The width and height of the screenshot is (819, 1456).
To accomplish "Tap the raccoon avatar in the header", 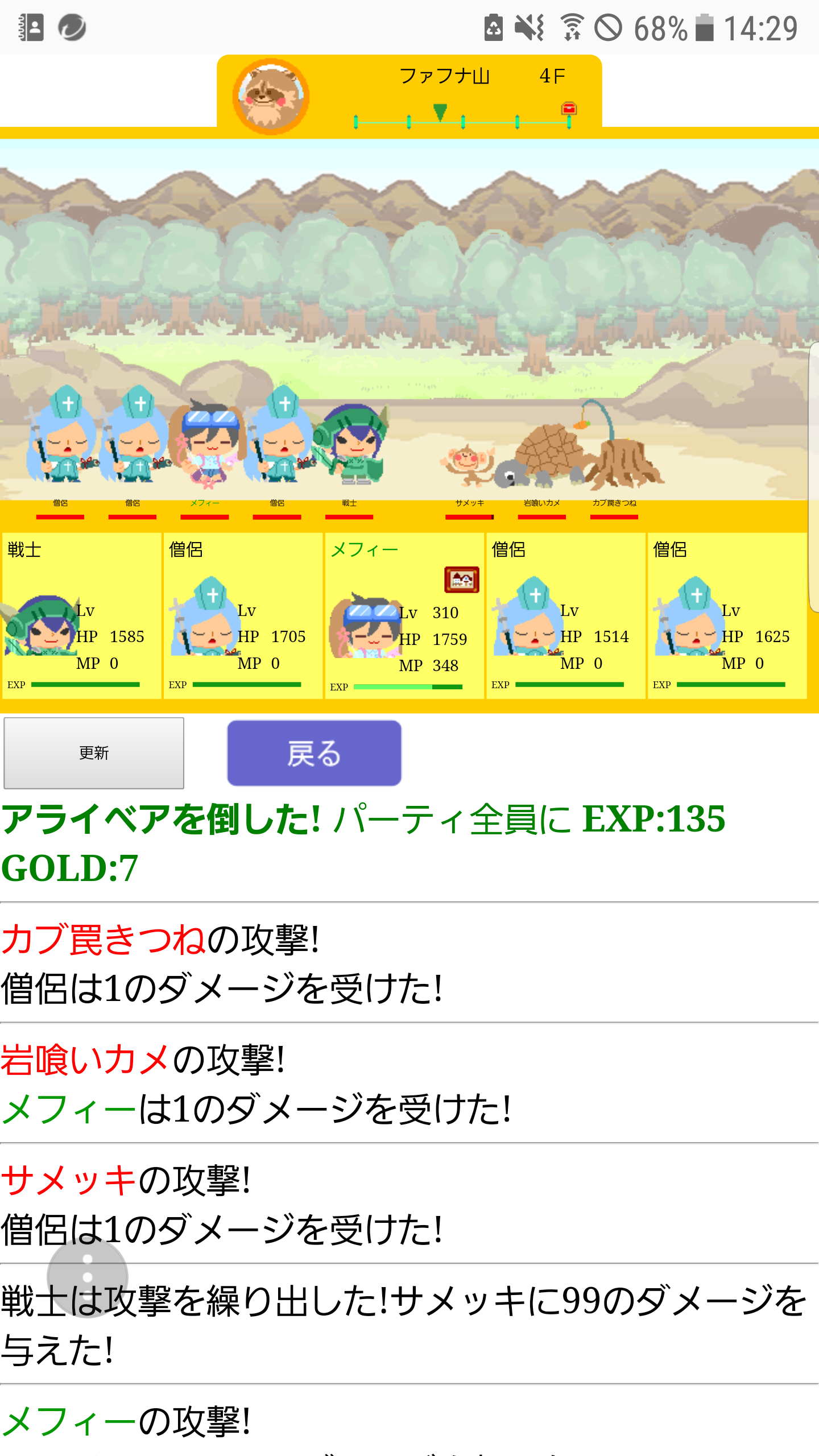I will coord(271,96).
